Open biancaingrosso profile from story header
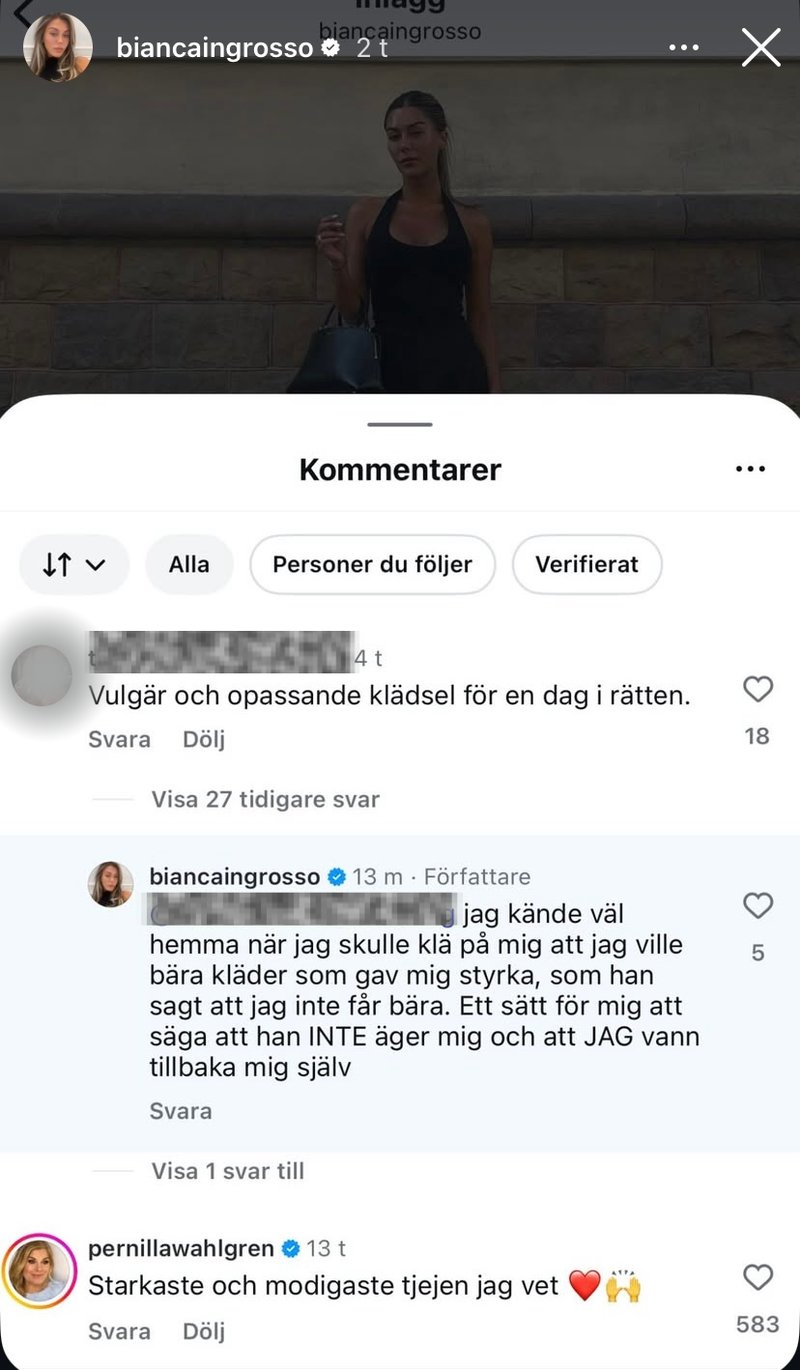This screenshot has height=1370, width=800. tap(214, 47)
